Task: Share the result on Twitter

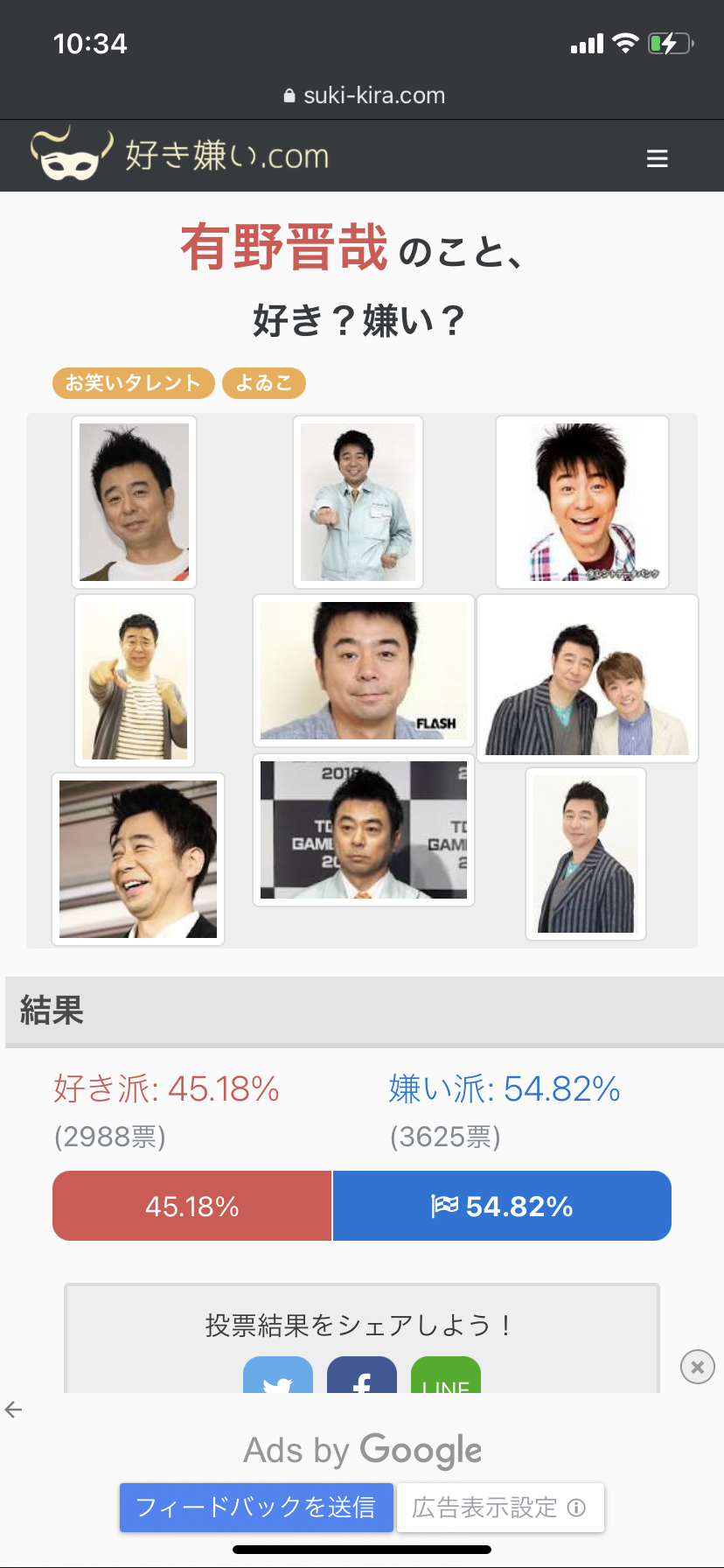Action: (x=278, y=1377)
